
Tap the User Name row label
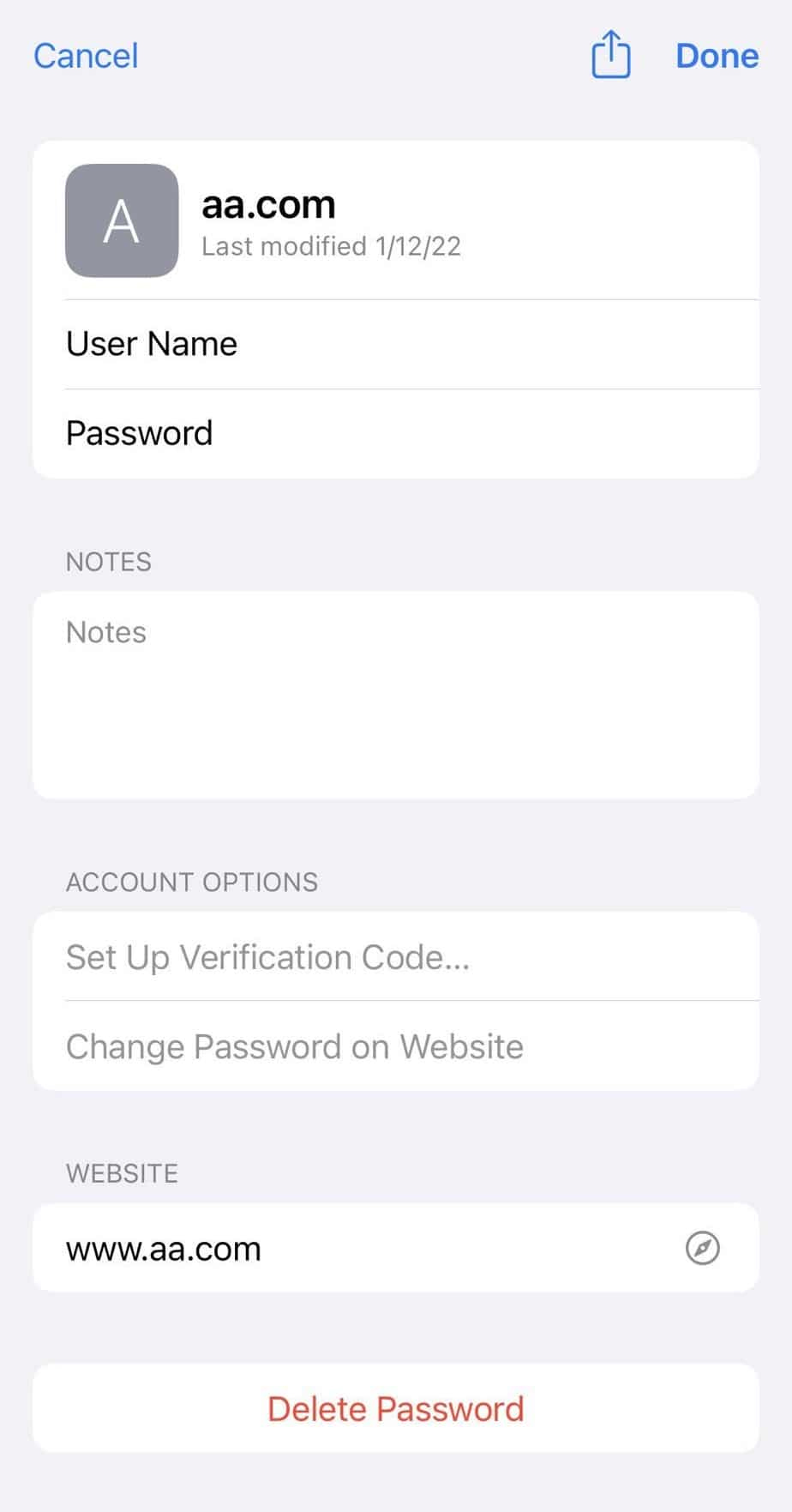(x=151, y=344)
